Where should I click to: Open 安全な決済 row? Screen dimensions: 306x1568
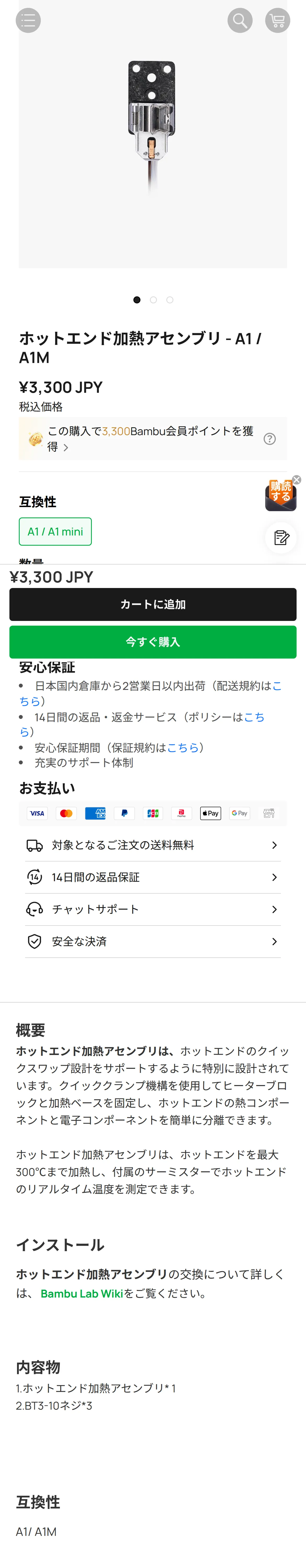pyautogui.click(x=153, y=942)
